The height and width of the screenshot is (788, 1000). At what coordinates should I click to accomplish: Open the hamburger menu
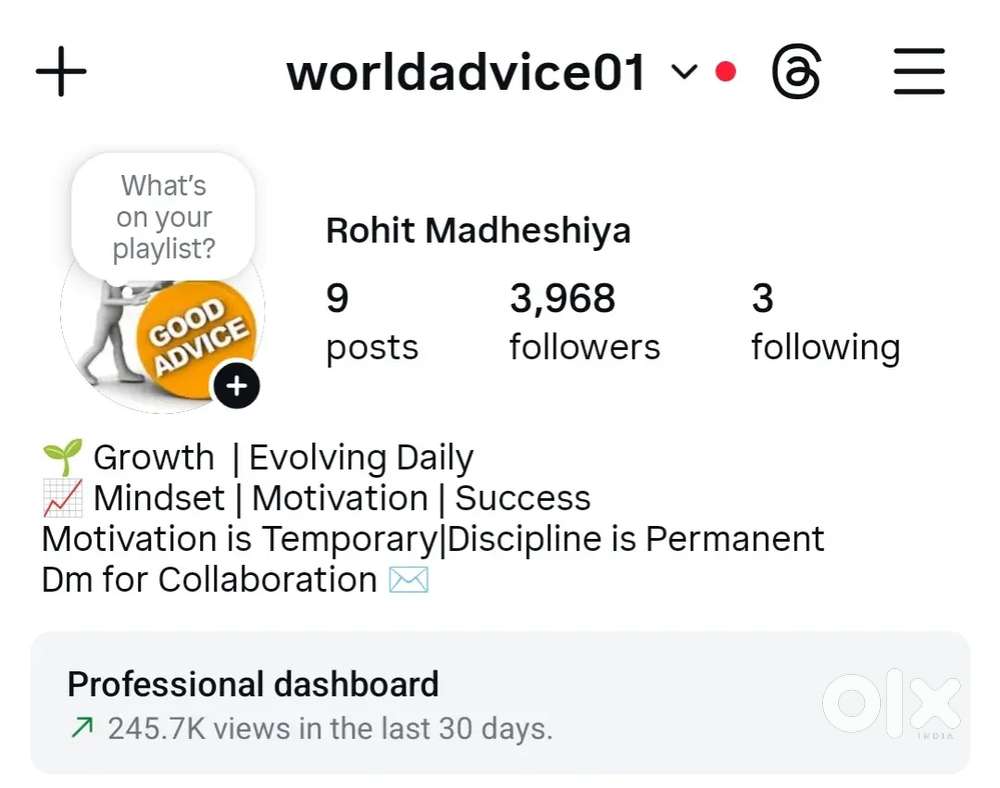click(x=919, y=72)
